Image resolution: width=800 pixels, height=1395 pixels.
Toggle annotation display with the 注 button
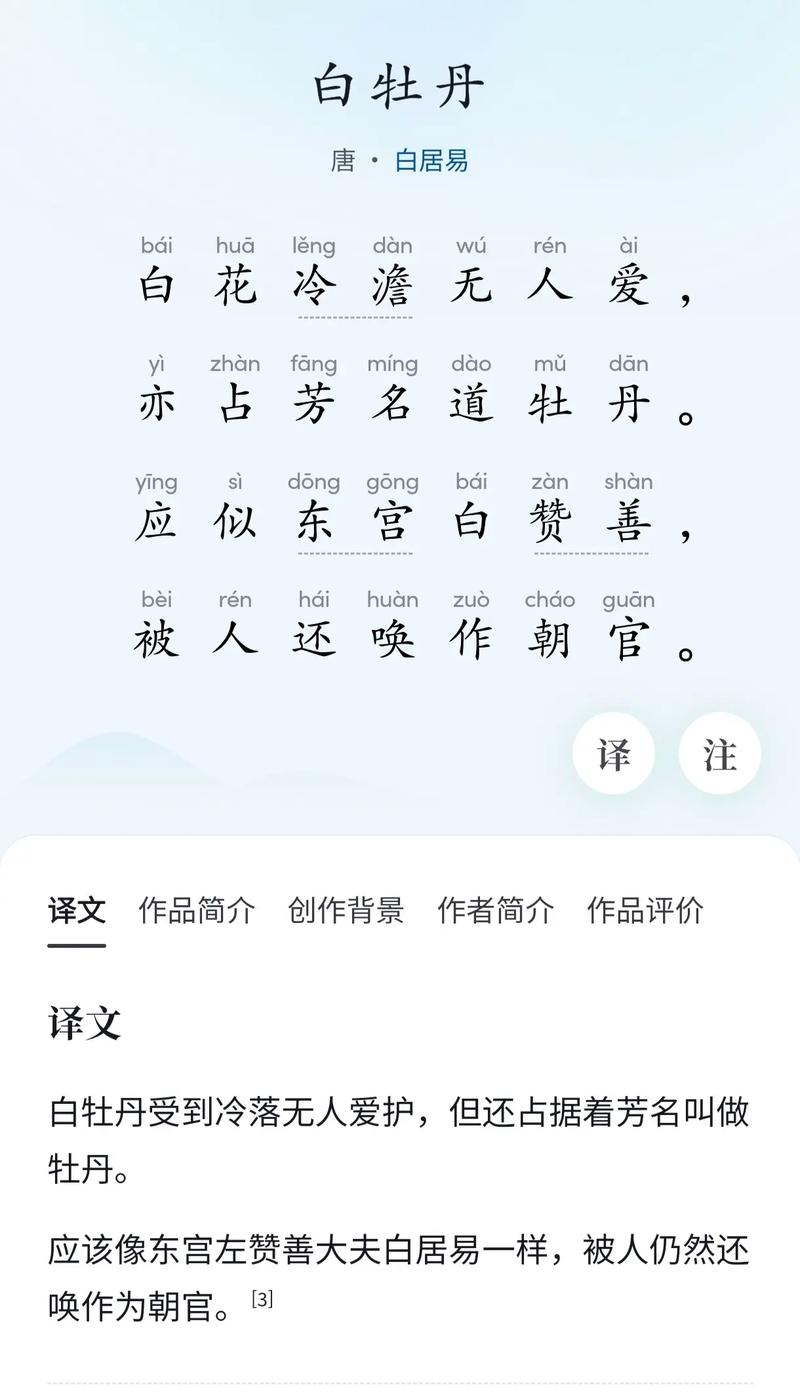click(x=719, y=754)
